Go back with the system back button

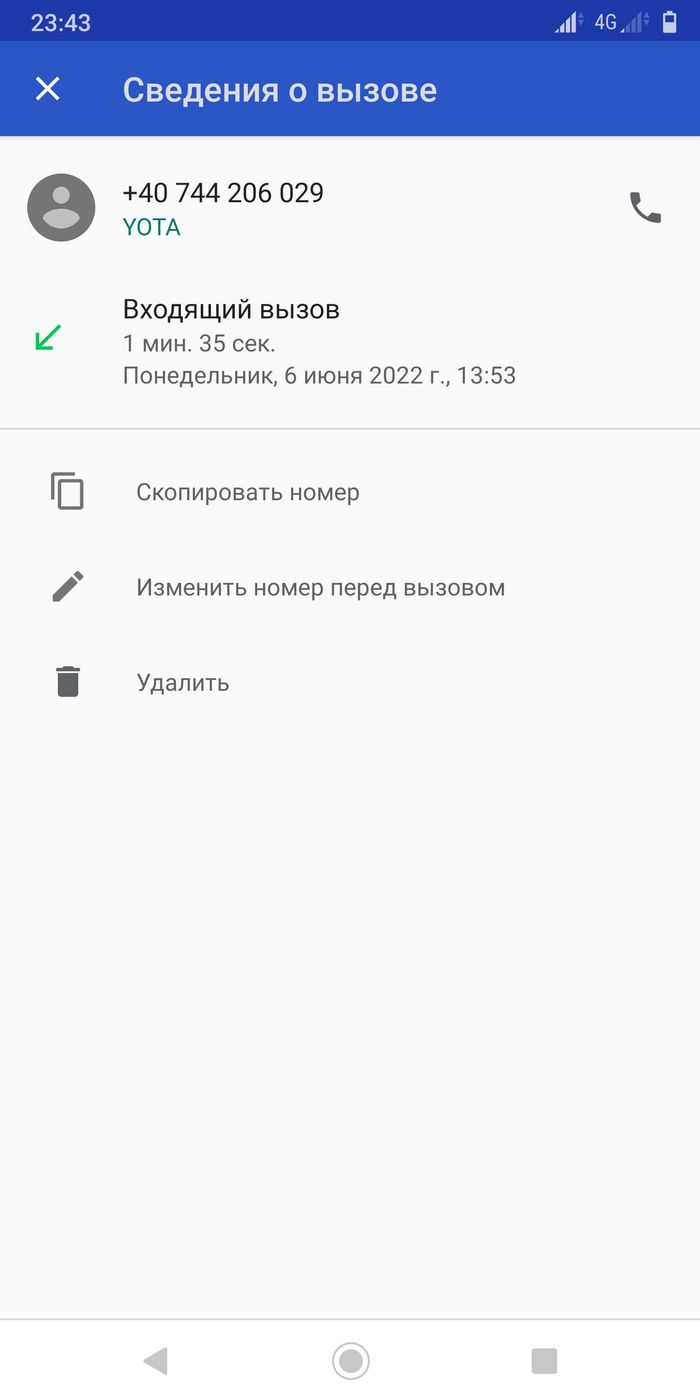pos(155,1360)
